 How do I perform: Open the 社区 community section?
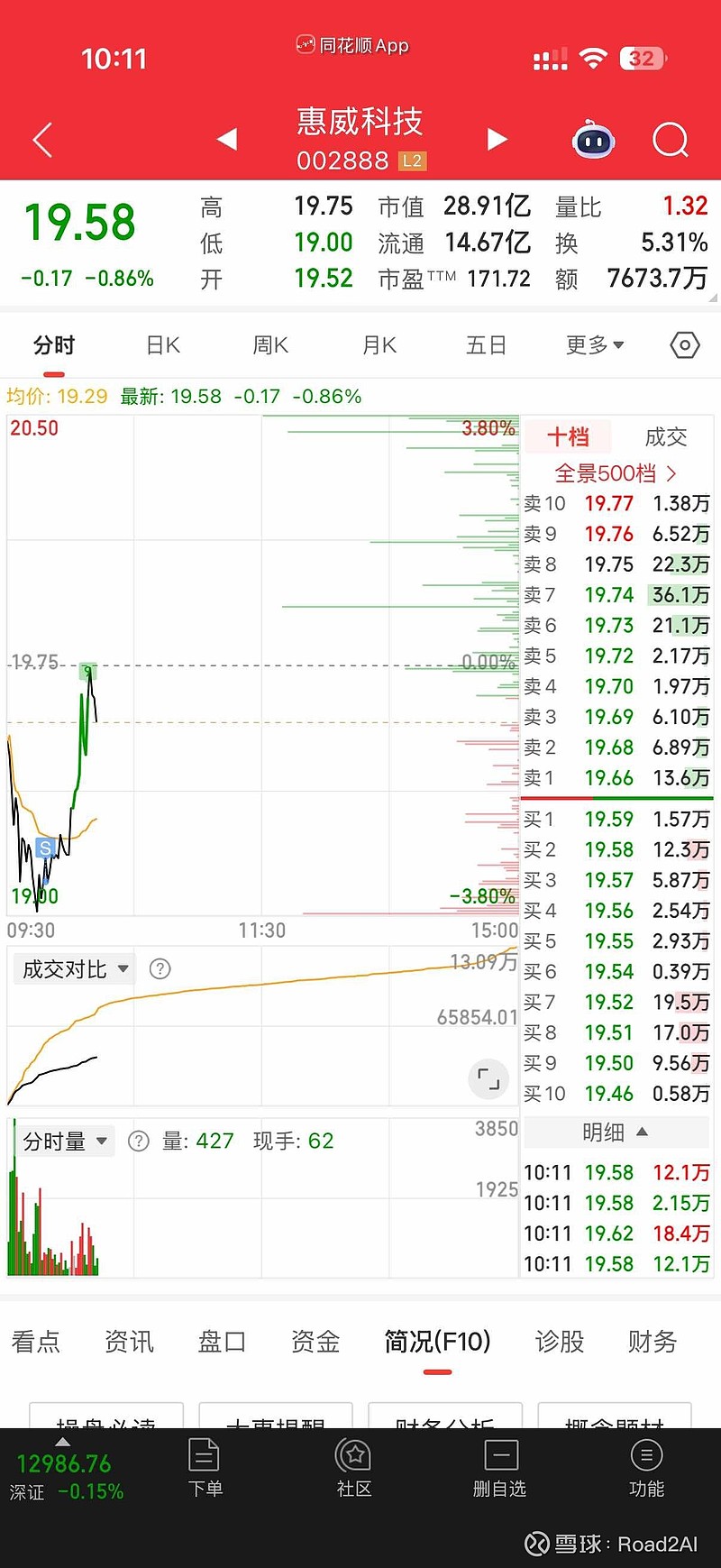(353, 1470)
